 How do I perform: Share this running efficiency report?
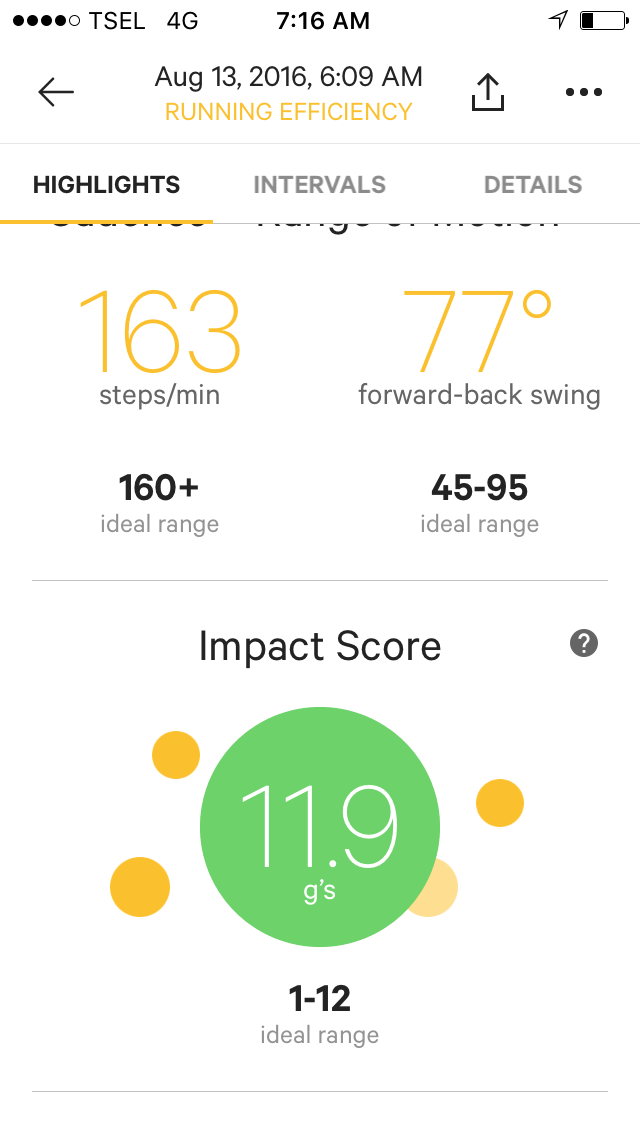488,92
